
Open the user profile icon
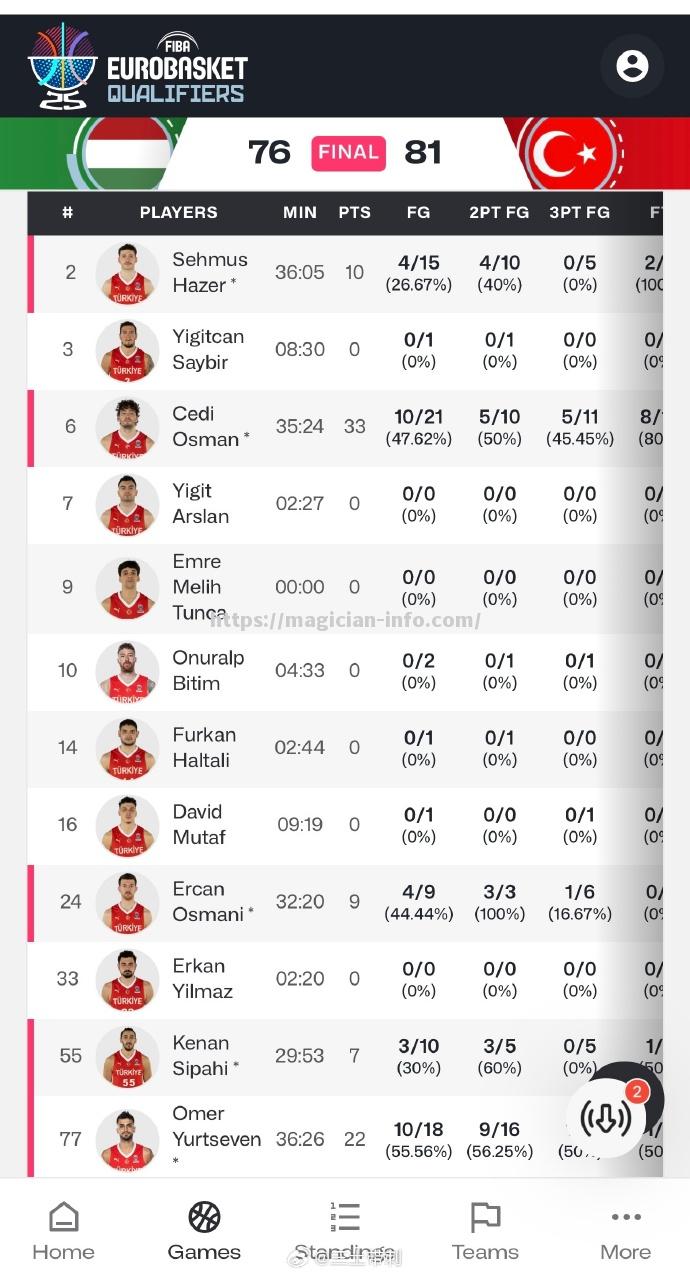(632, 66)
